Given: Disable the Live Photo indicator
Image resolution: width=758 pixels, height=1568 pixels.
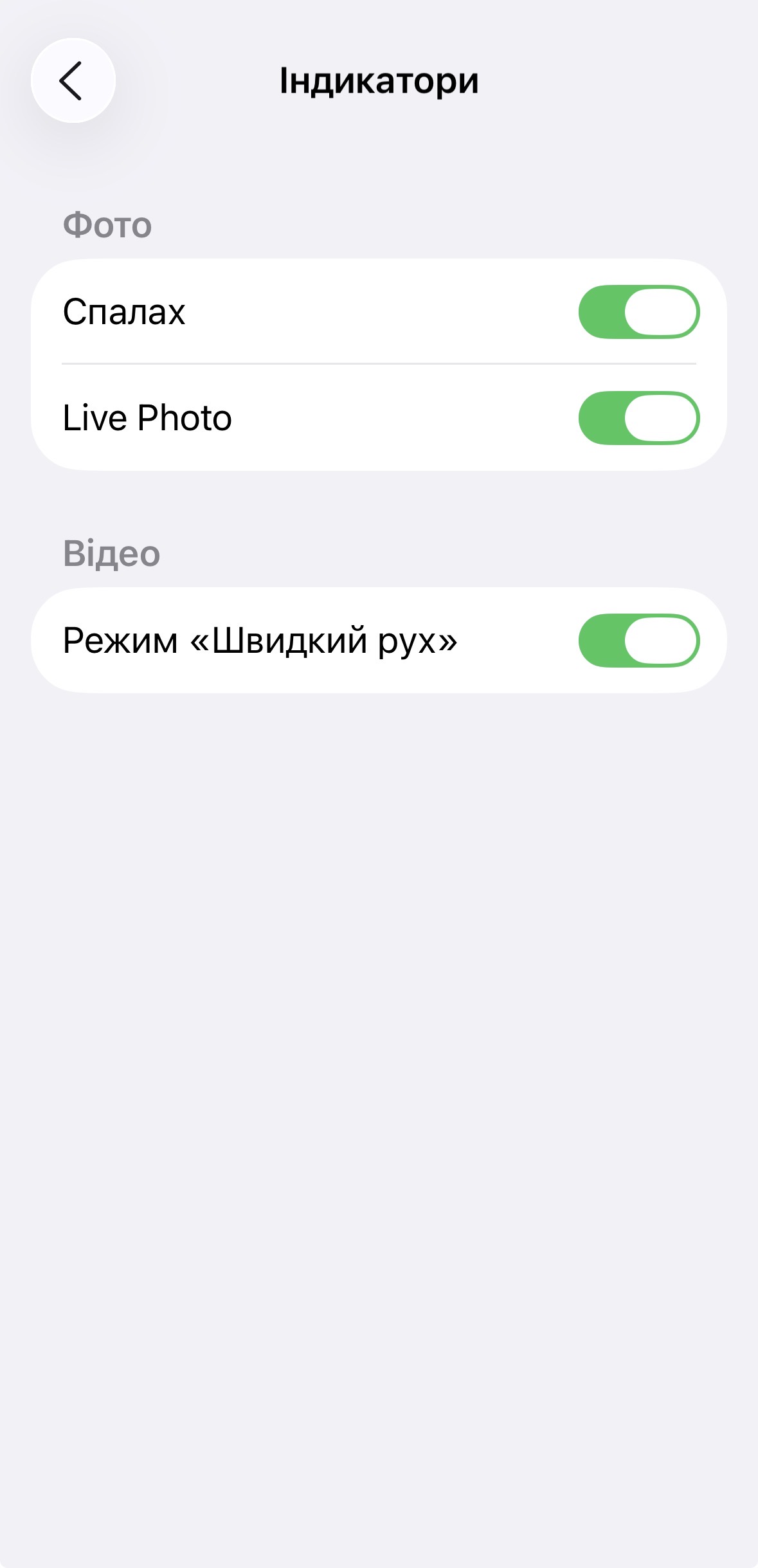Looking at the screenshot, I should click(x=638, y=418).
